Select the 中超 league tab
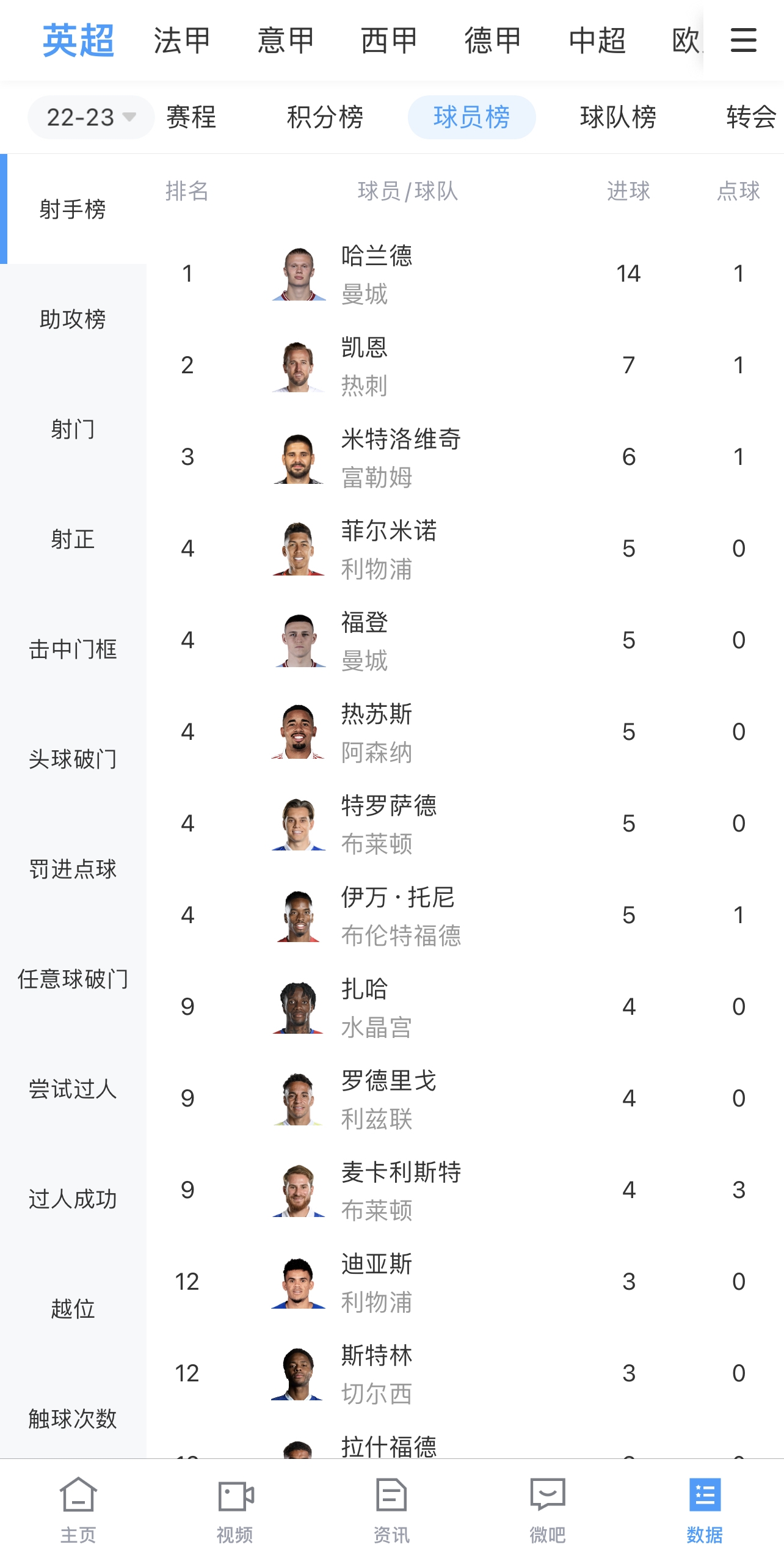This screenshot has height=1561, width=784. pyautogui.click(x=597, y=40)
